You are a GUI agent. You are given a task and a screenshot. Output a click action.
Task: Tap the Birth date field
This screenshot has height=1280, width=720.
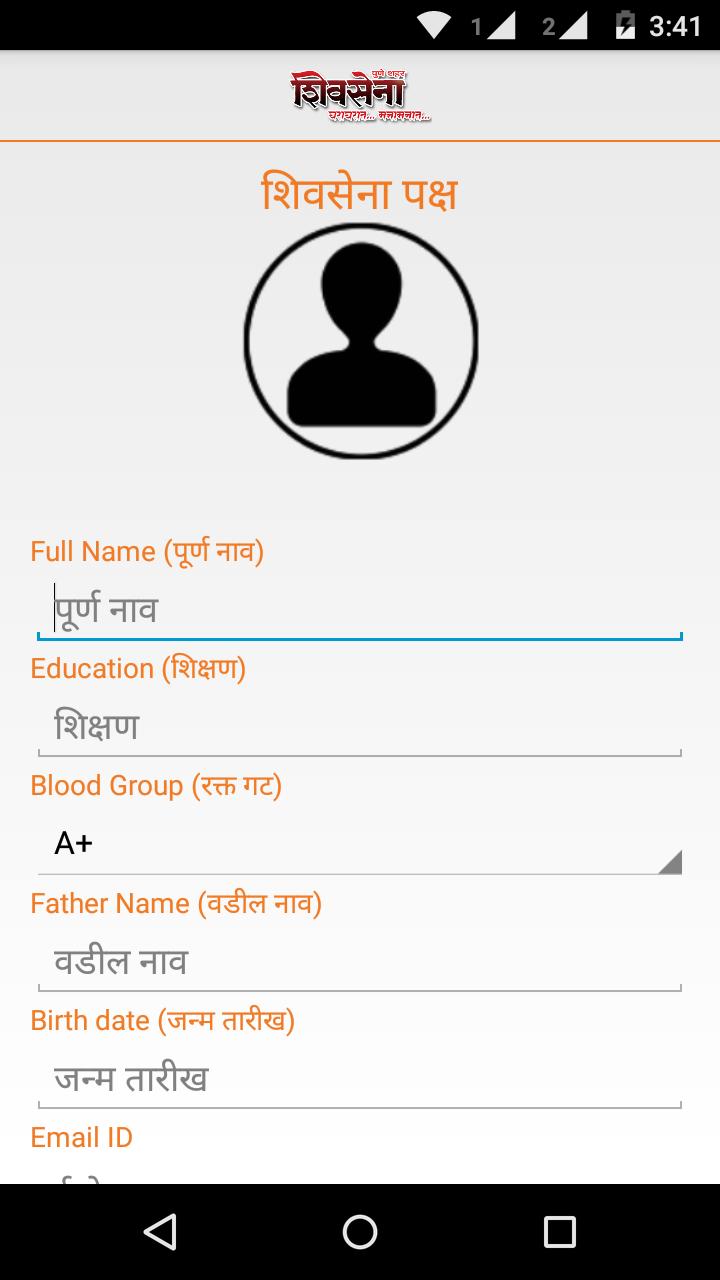360,1079
